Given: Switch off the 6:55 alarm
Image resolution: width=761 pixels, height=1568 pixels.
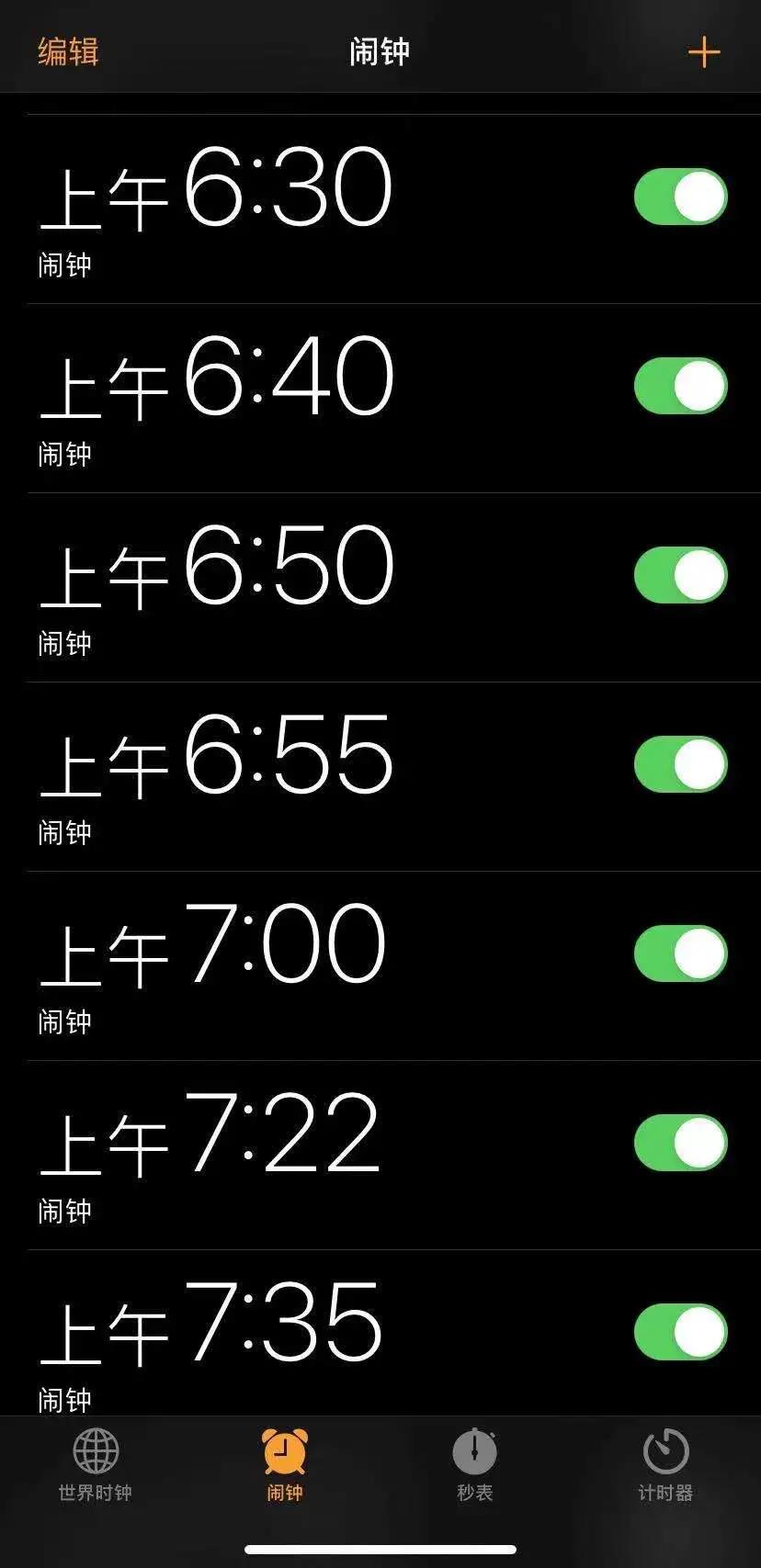Looking at the screenshot, I should click(x=681, y=764).
